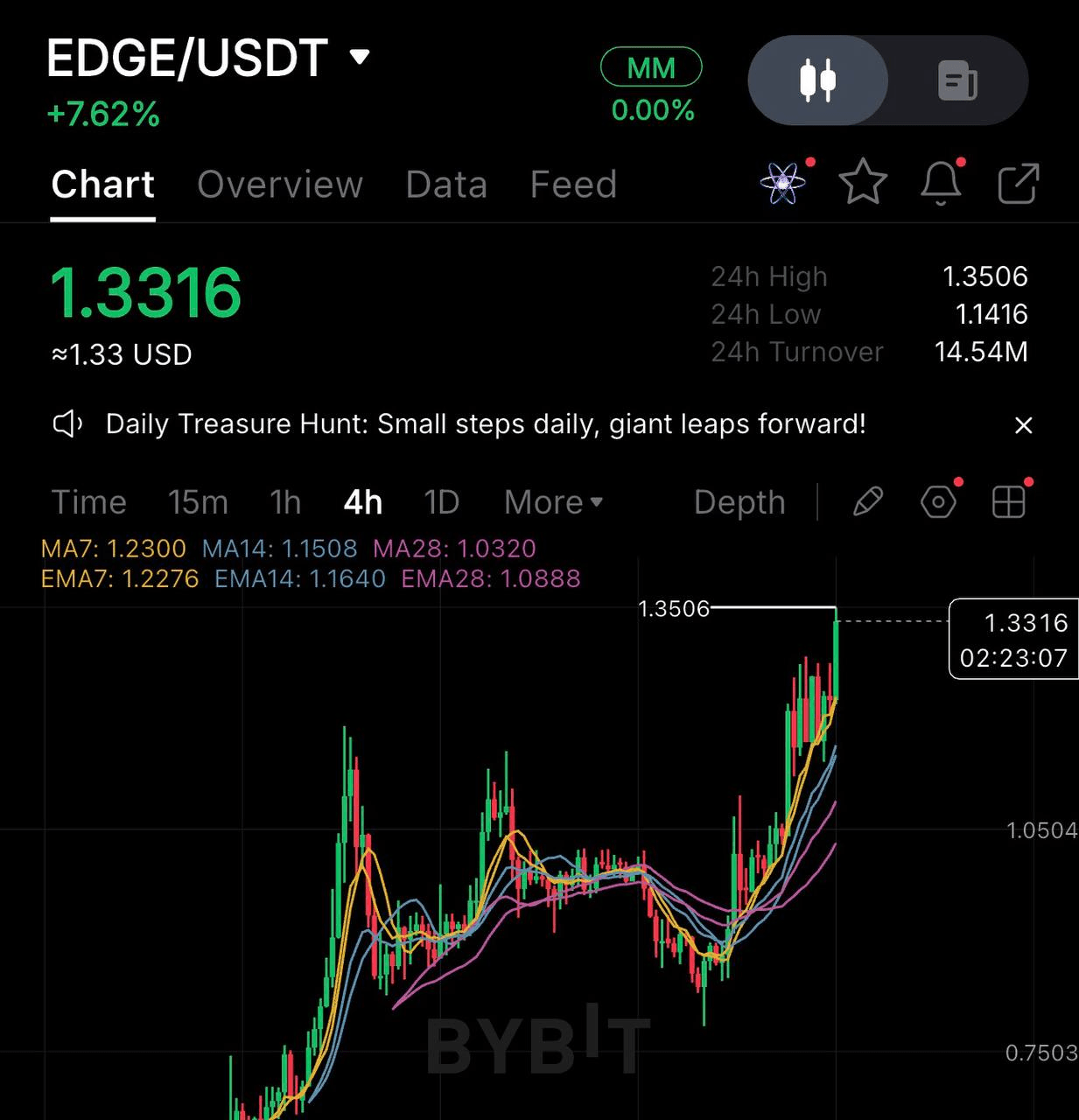
Task: Switch to the Data tab
Action: [446, 185]
